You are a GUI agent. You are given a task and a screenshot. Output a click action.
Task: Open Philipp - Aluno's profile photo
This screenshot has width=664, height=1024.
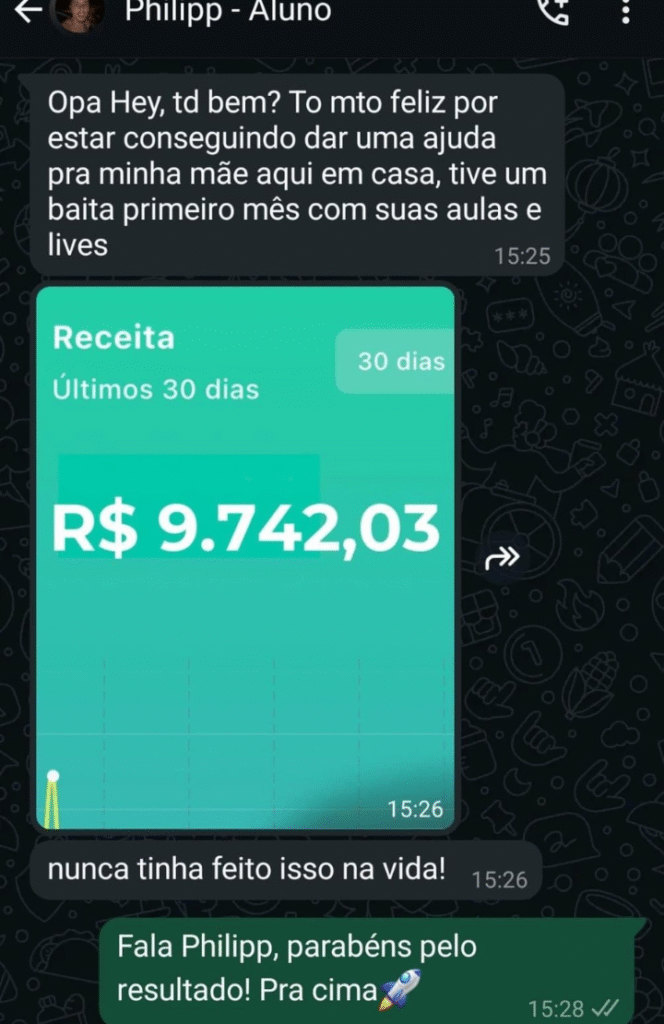pyautogui.click(x=78, y=12)
